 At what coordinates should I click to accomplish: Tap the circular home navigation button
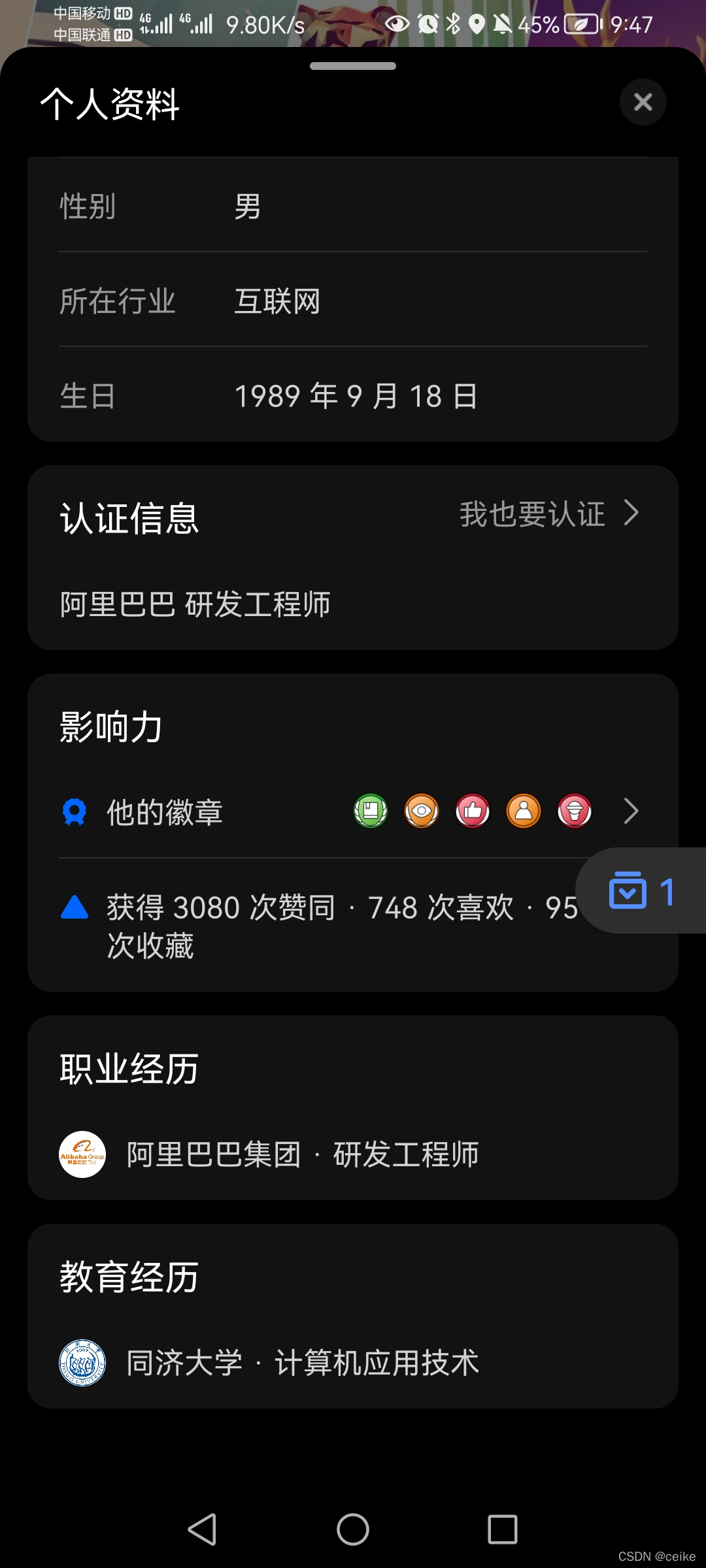[x=353, y=1529]
